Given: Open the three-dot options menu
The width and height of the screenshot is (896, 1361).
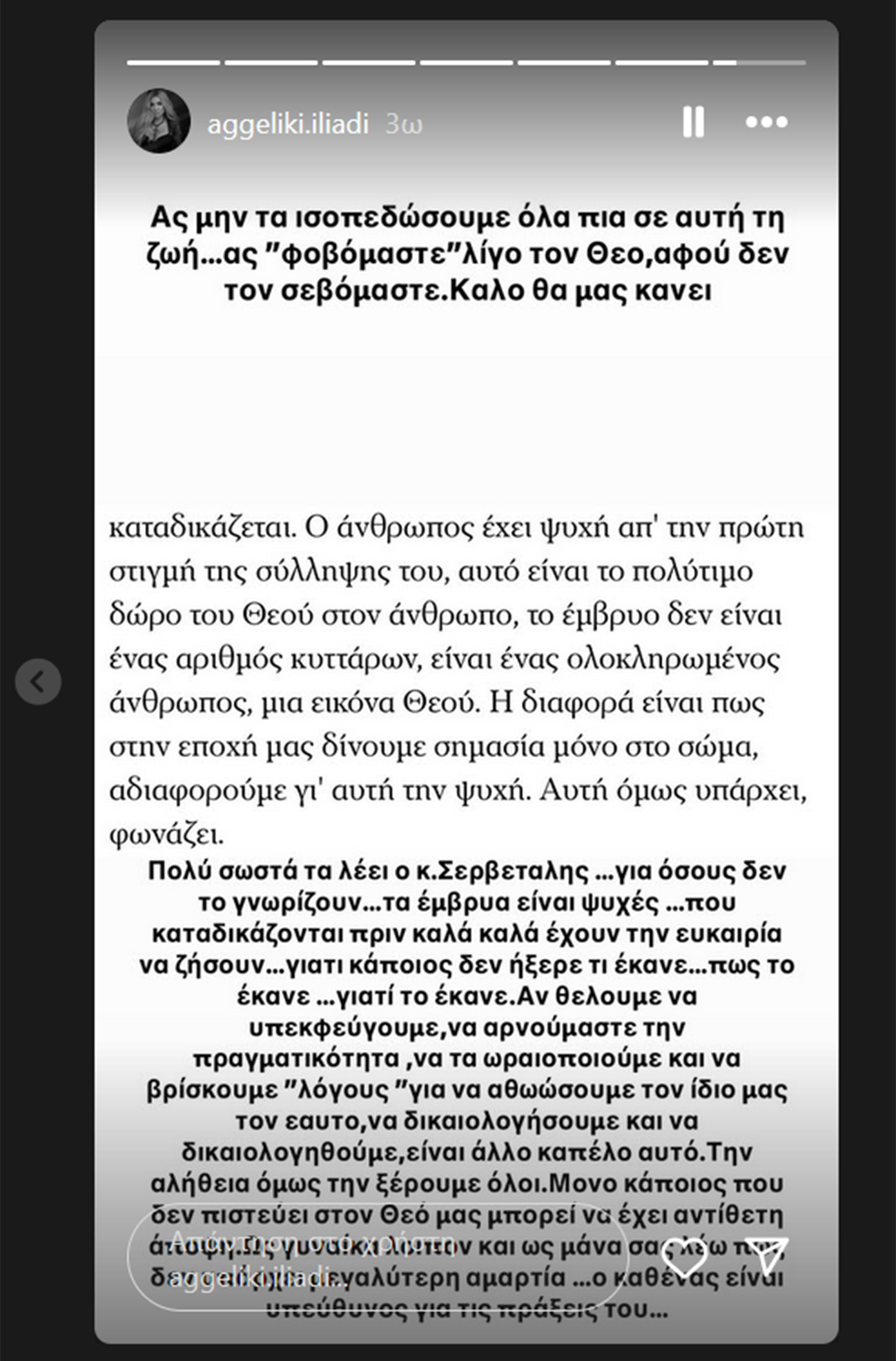Looking at the screenshot, I should 766,122.
